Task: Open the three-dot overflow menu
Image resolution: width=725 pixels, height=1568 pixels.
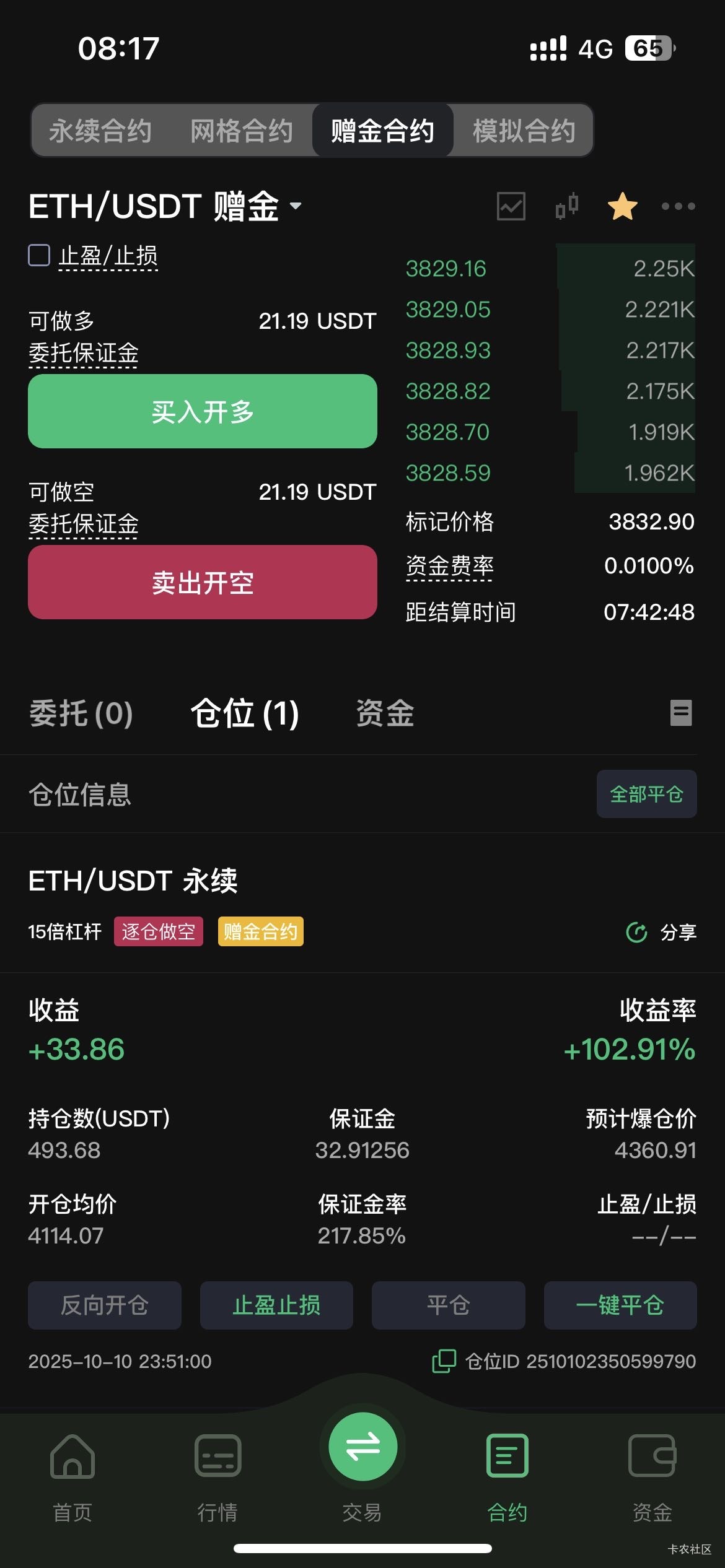Action: tap(678, 206)
